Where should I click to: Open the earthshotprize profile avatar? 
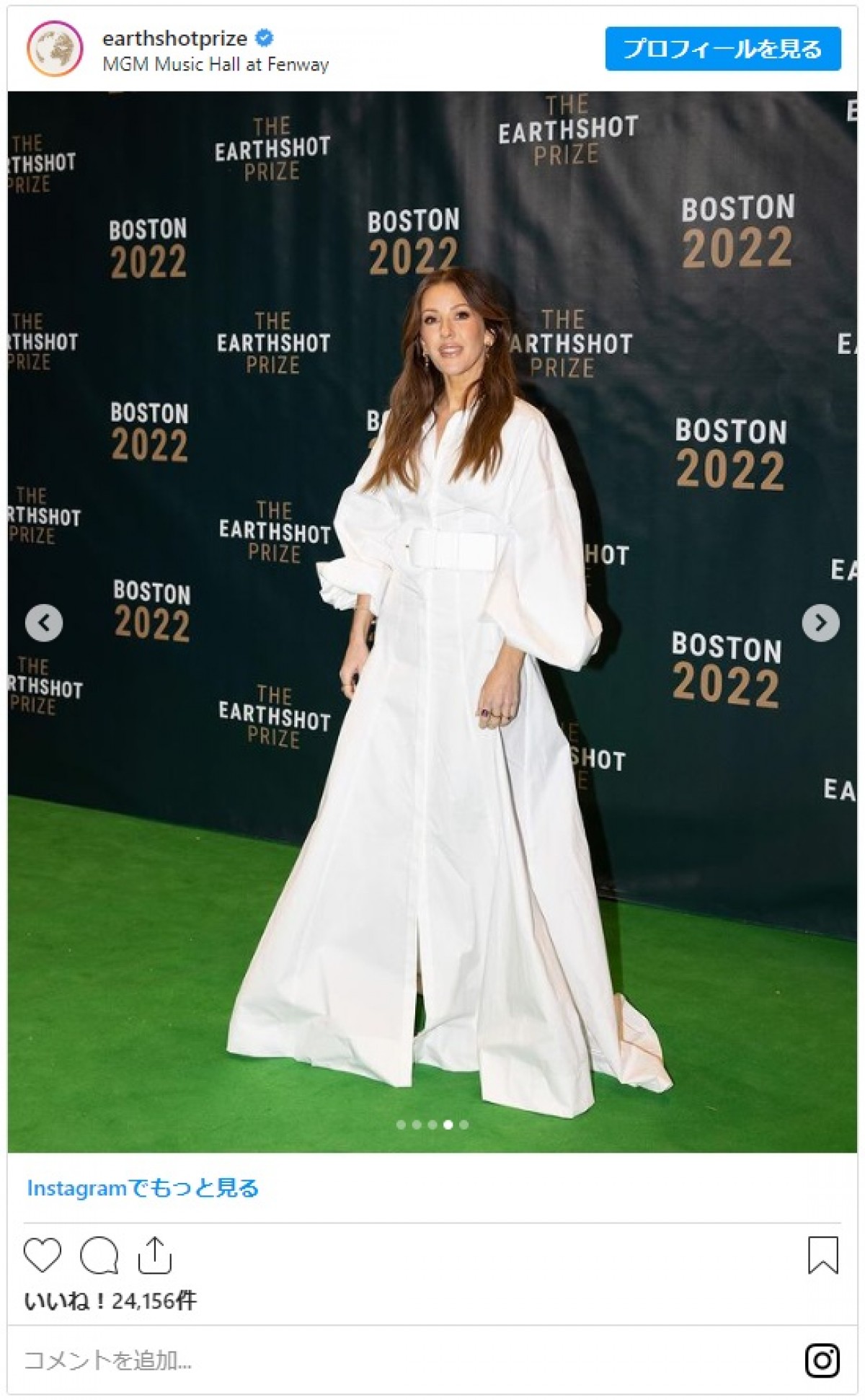coord(55,48)
